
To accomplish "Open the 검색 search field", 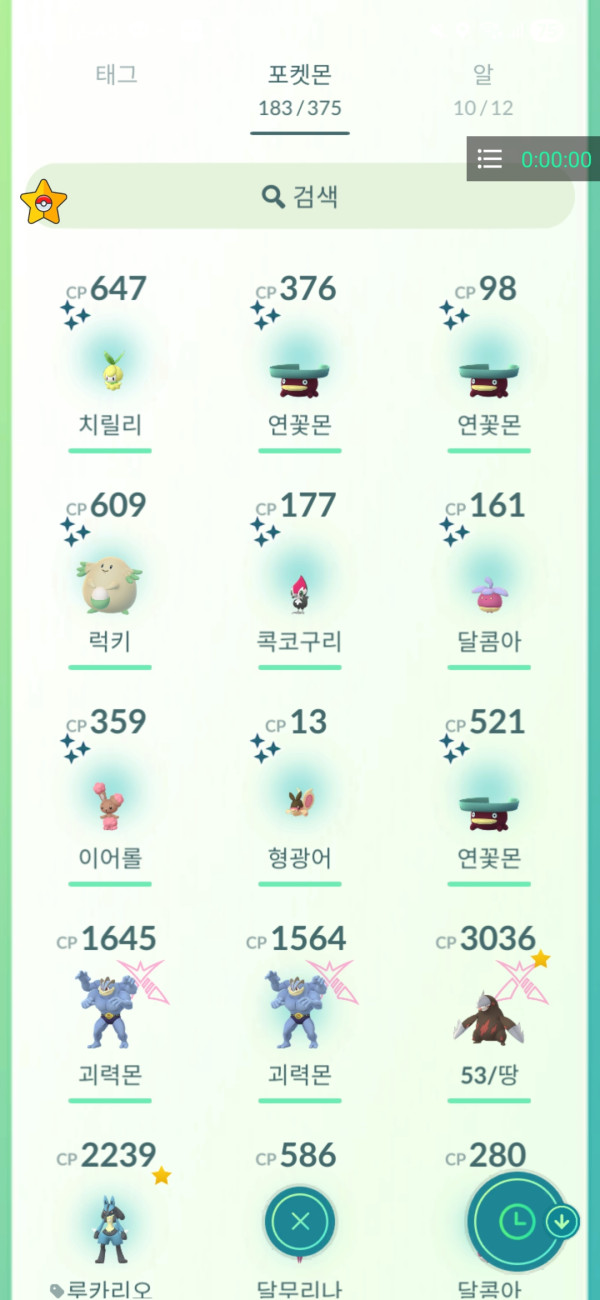I will (x=300, y=196).
